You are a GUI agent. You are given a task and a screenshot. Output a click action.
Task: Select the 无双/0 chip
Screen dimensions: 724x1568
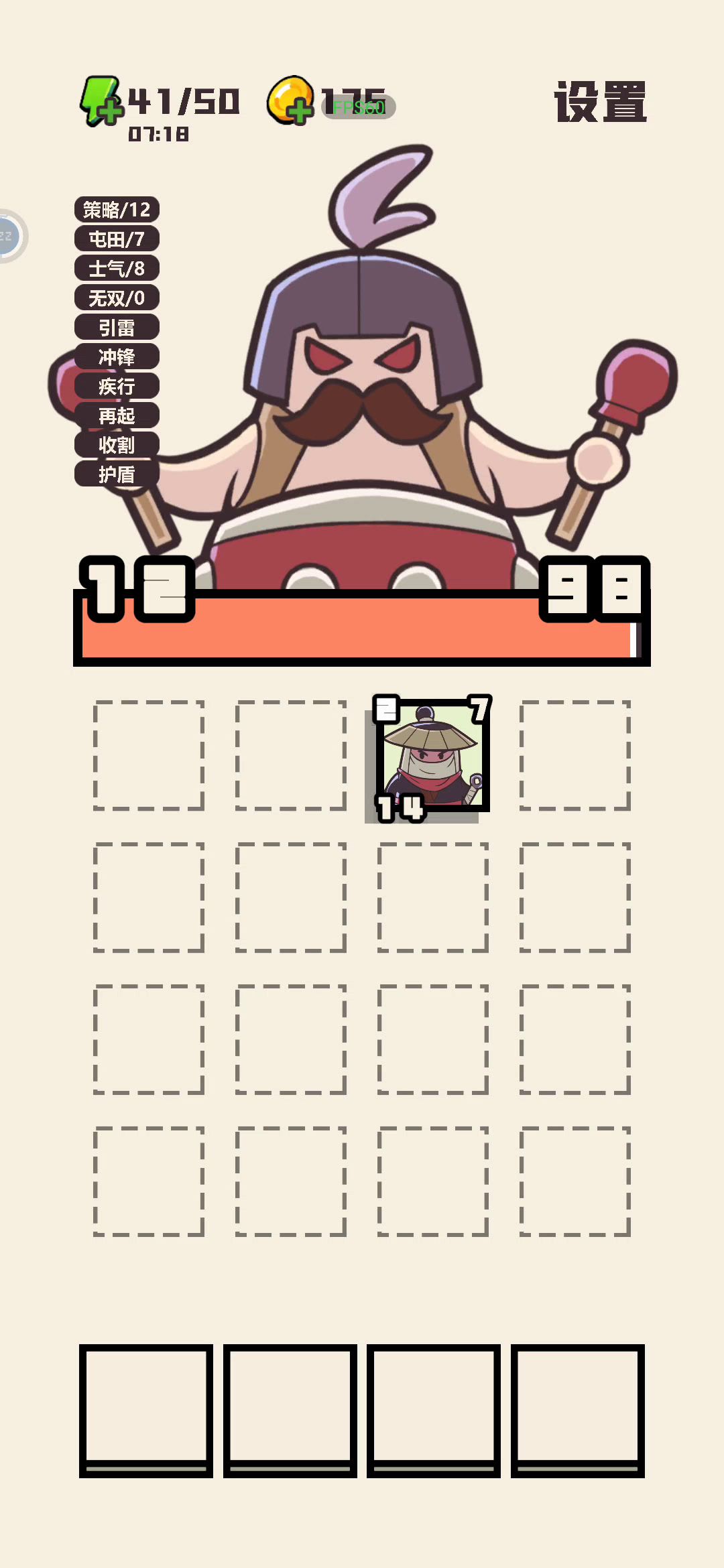coord(117,298)
